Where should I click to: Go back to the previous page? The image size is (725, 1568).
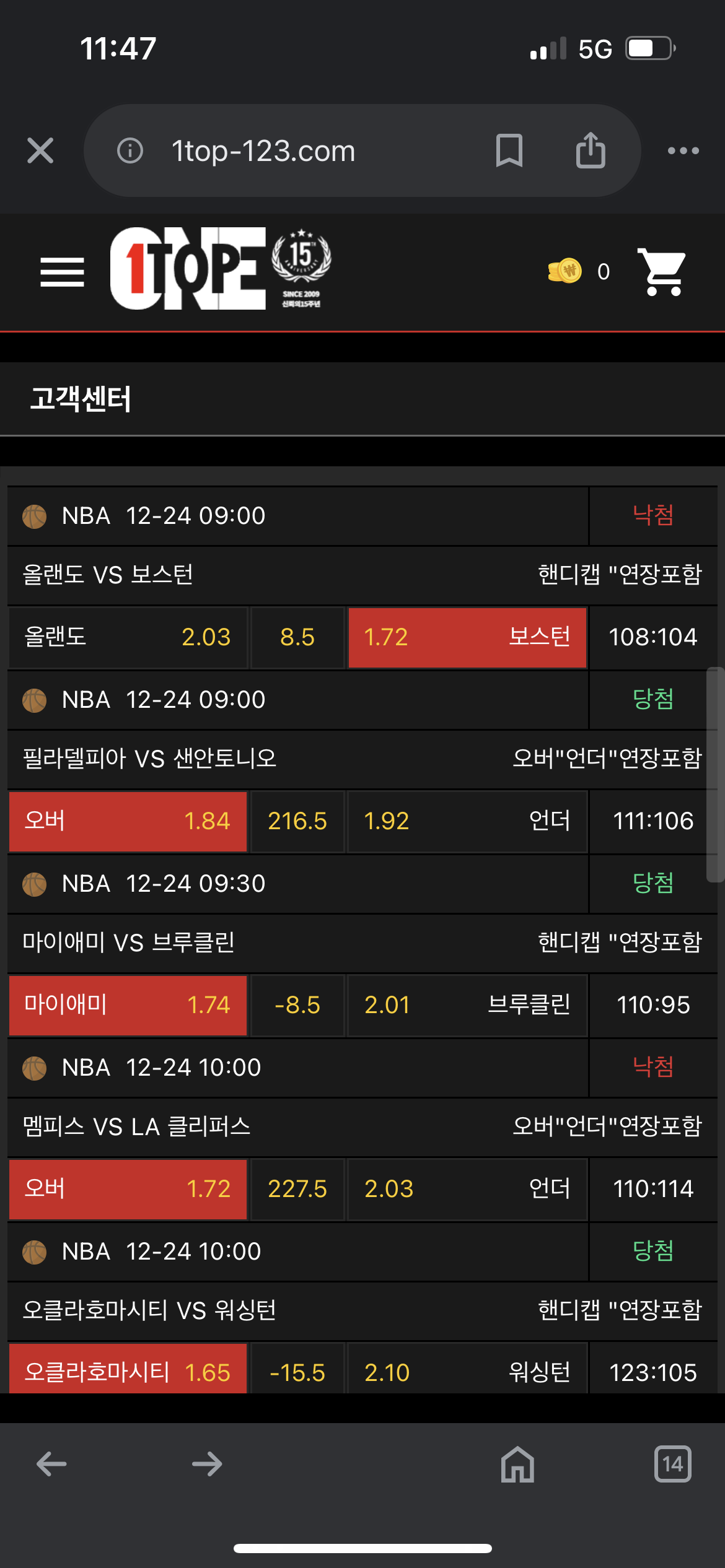[51, 1464]
